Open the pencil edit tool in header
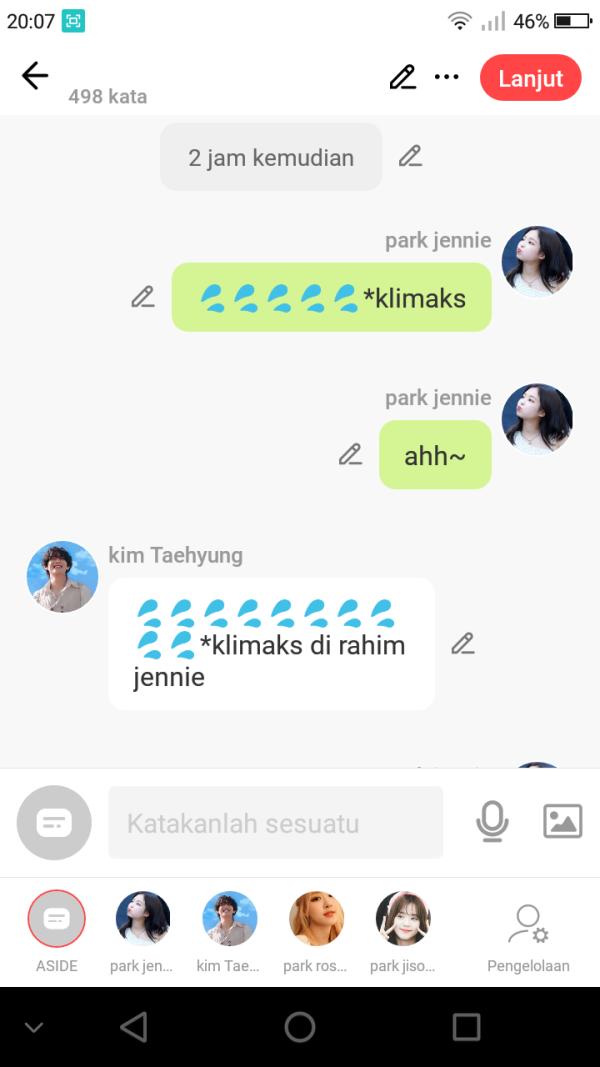Screen dimensions: 600x1067 click(x=402, y=77)
